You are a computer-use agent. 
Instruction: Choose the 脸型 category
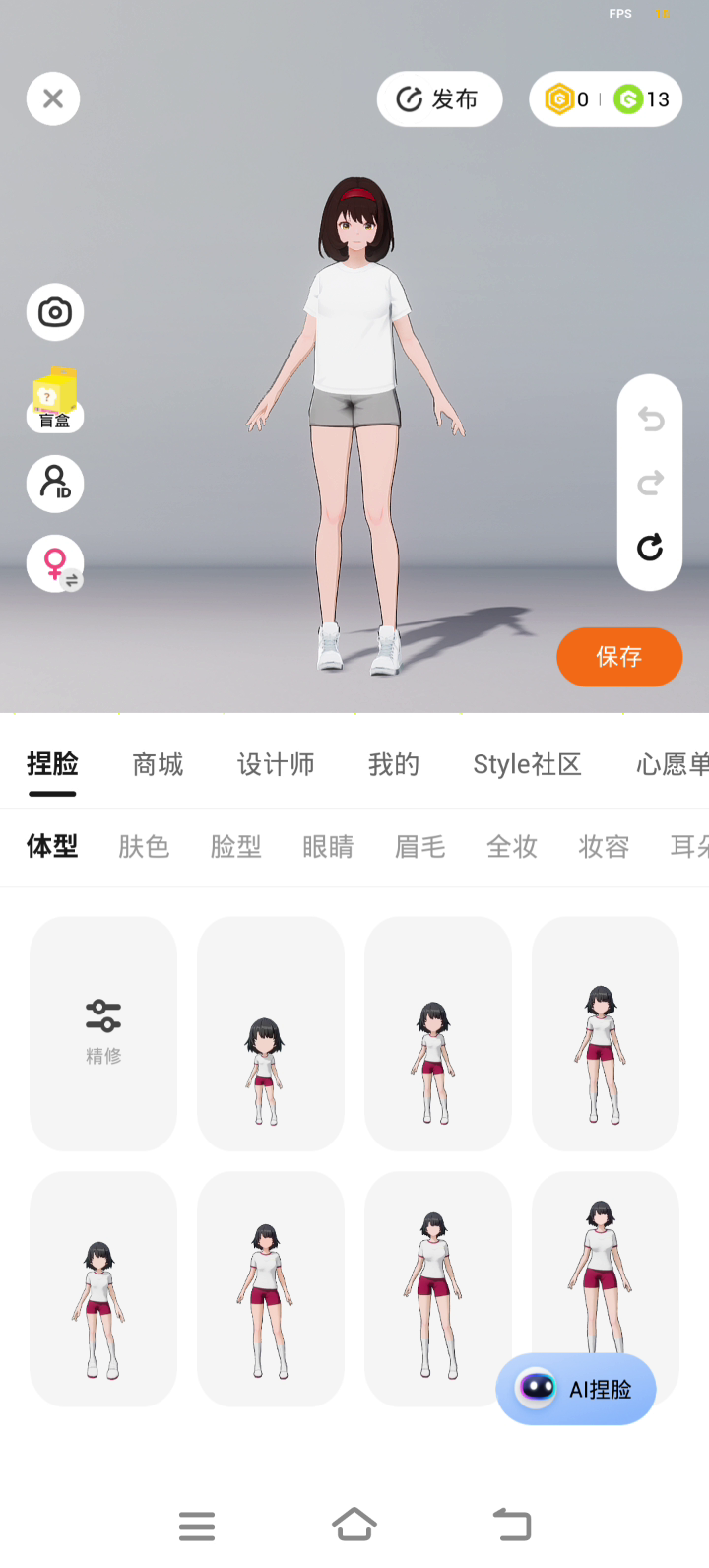(236, 847)
